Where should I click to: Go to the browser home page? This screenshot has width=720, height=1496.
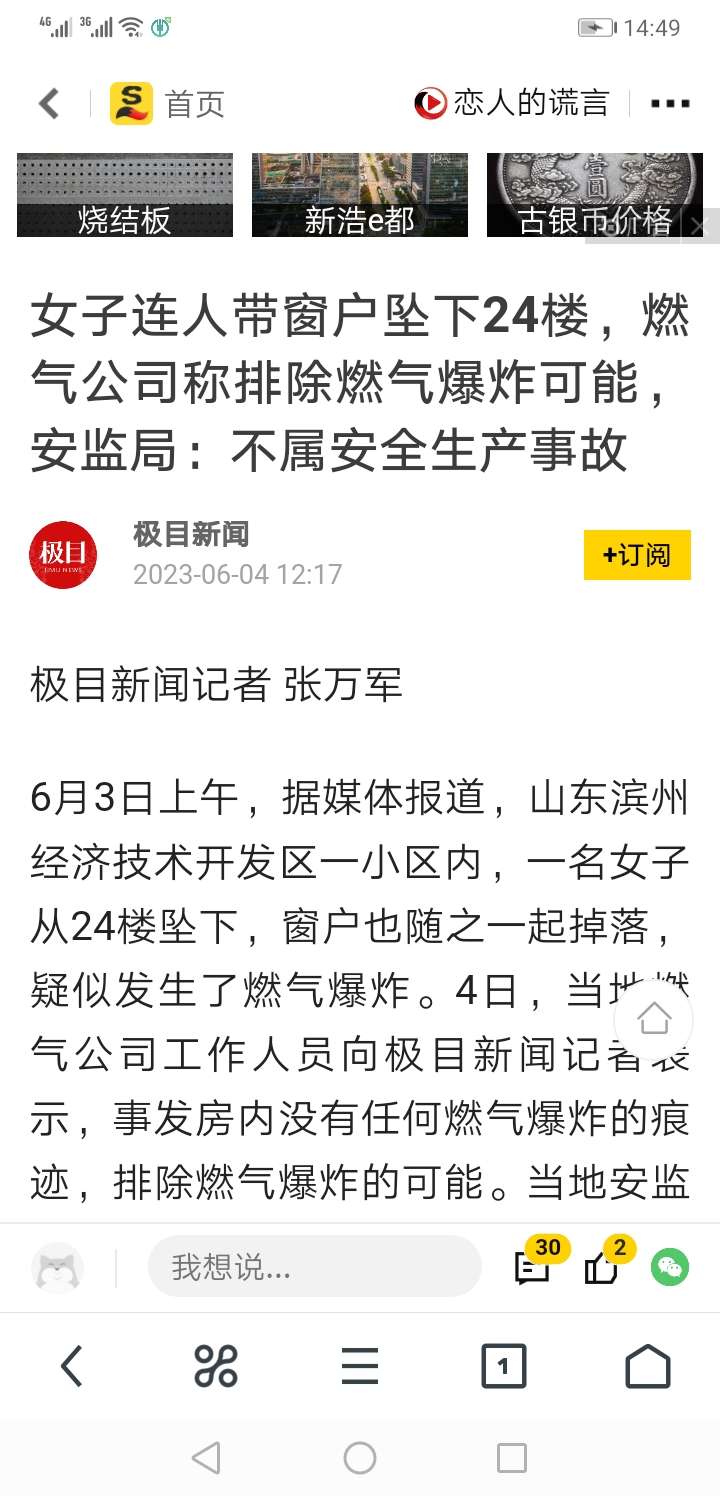pyautogui.click(x=648, y=1366)
